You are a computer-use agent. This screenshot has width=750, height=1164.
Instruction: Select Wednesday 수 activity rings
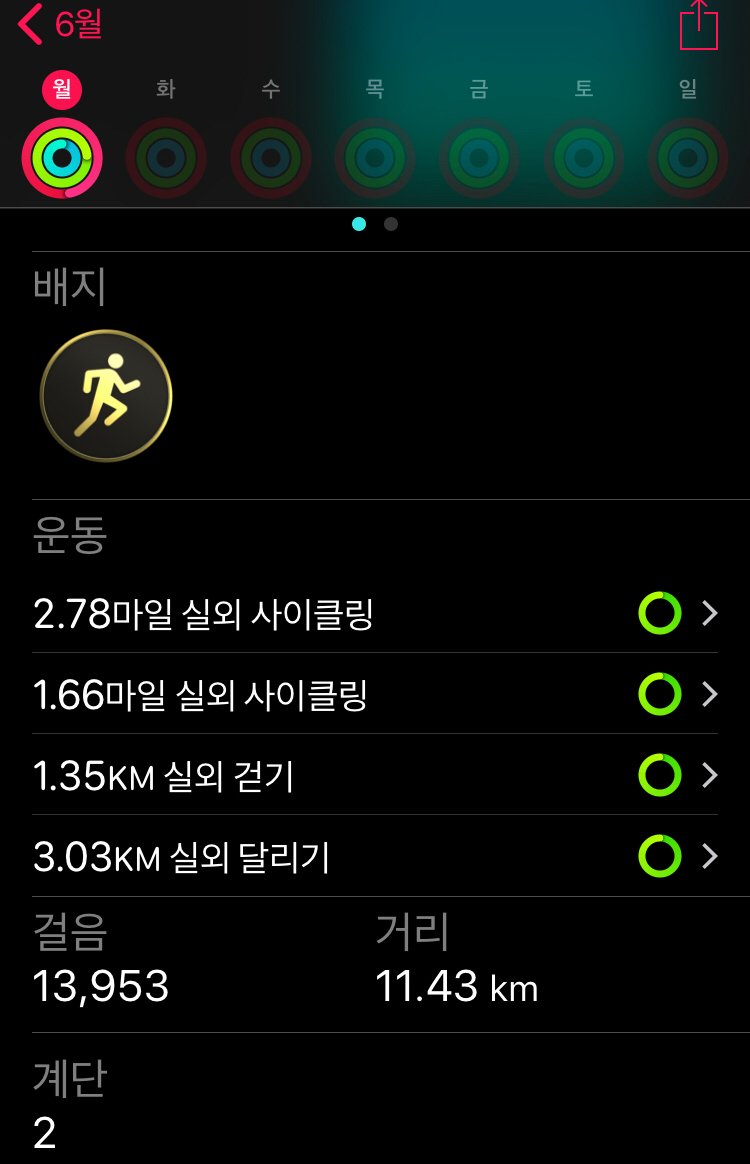click(270, 157)
